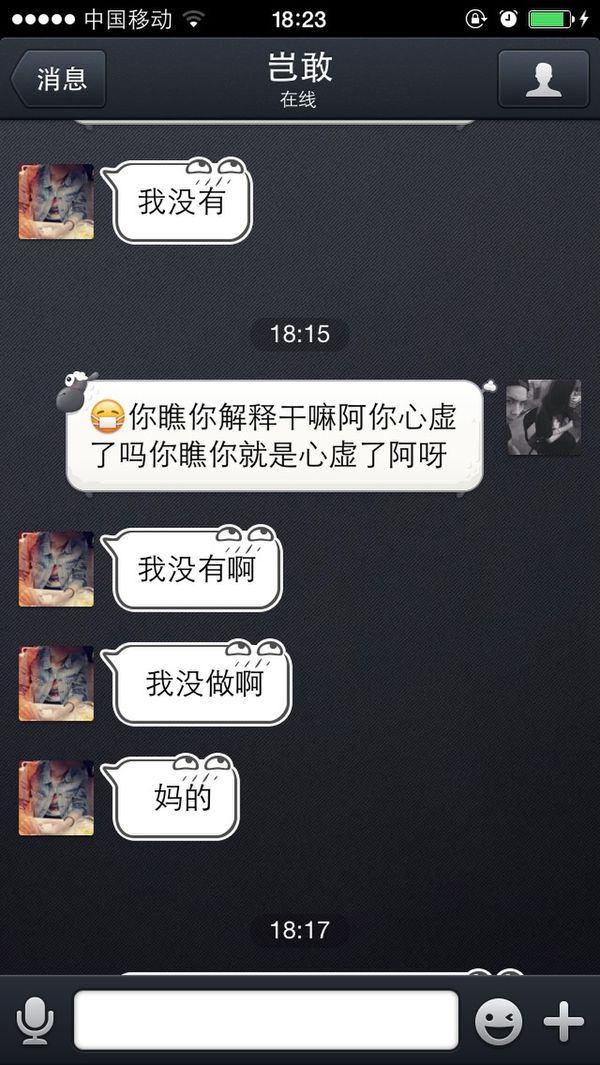Viewport: 600px width, 1065px height.
Task: Open contact profile icon
Action: pyautogui.click(x=544, y=79)
